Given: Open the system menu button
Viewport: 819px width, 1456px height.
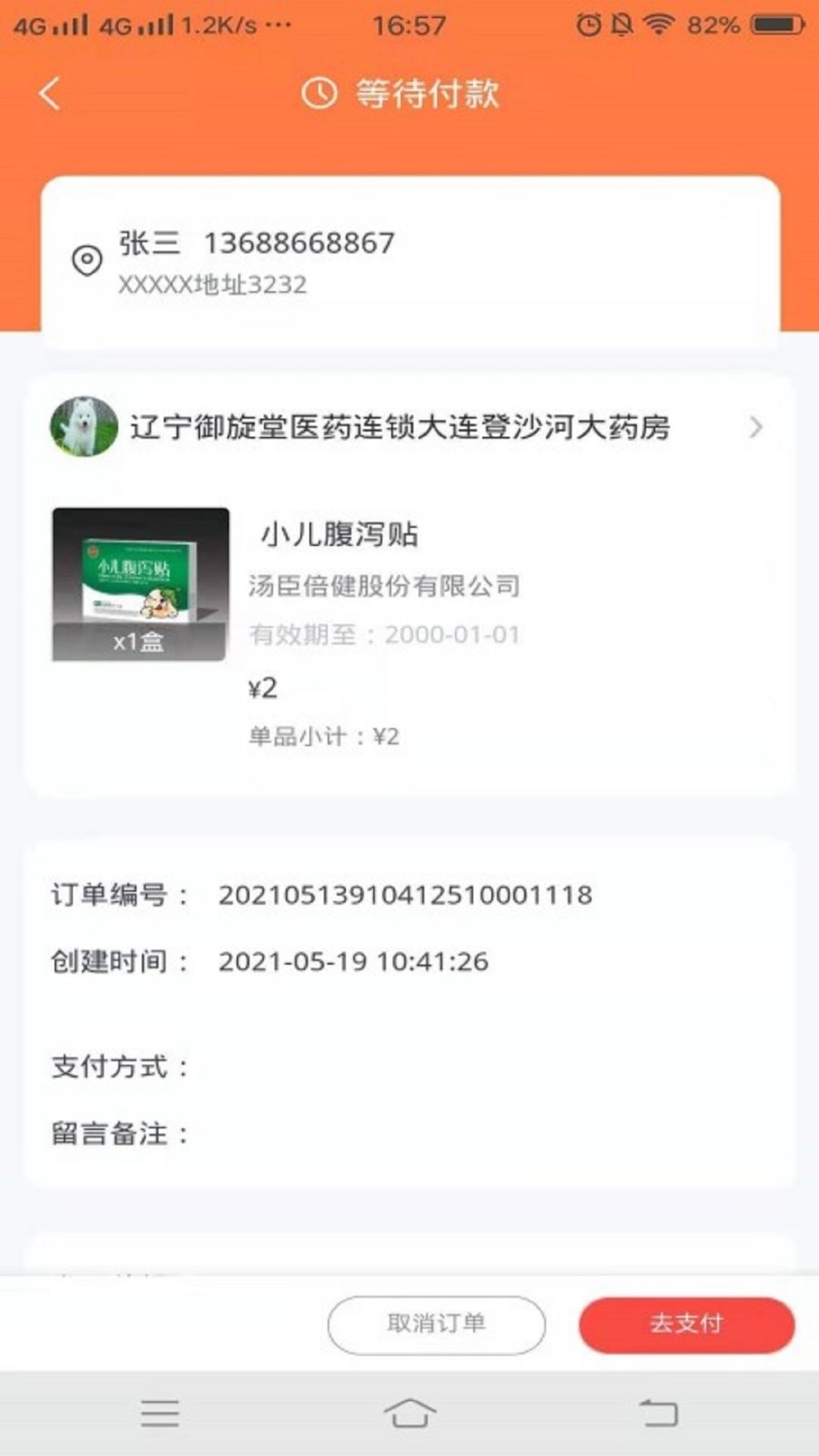Looking at the screenshot, I should [160, 1413].
